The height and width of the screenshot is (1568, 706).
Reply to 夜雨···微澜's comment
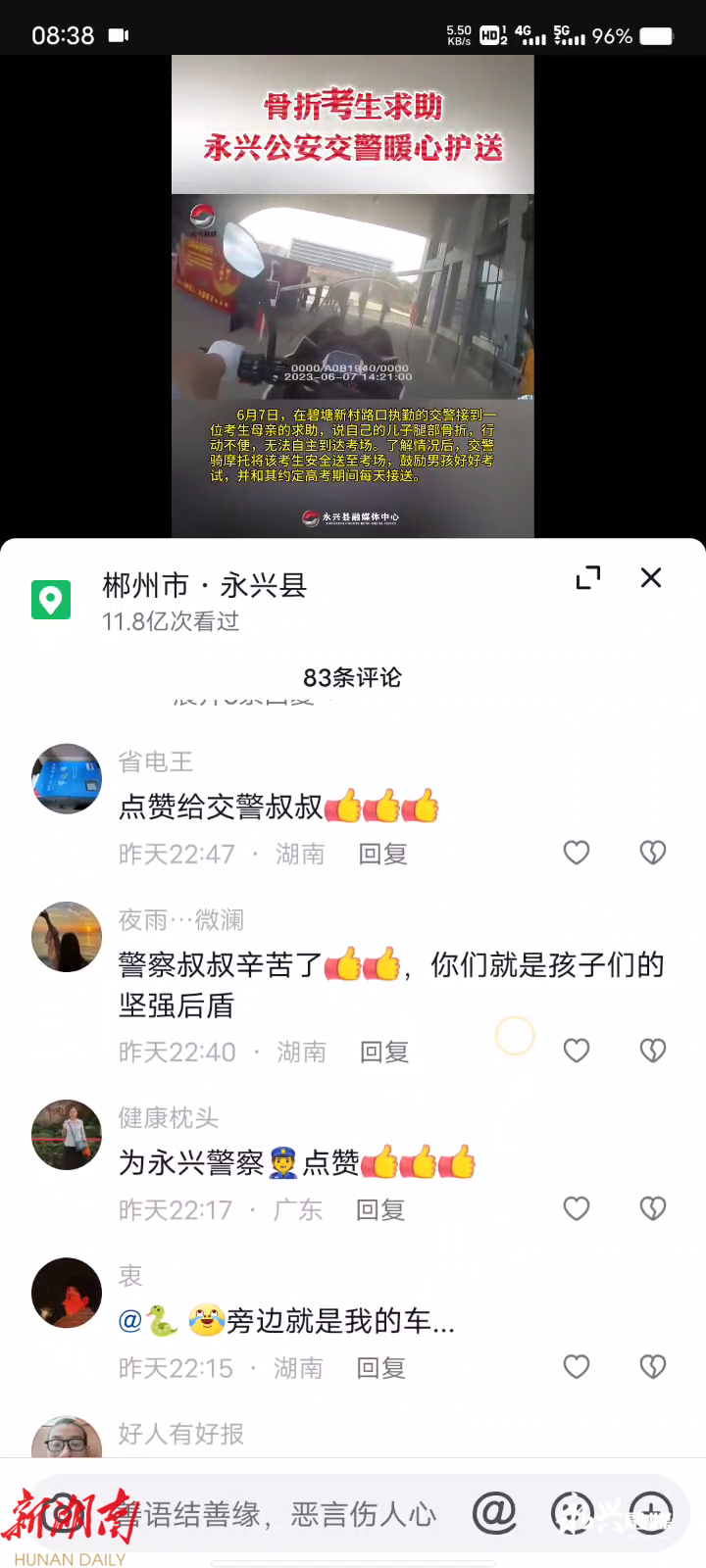(384, 1053)
